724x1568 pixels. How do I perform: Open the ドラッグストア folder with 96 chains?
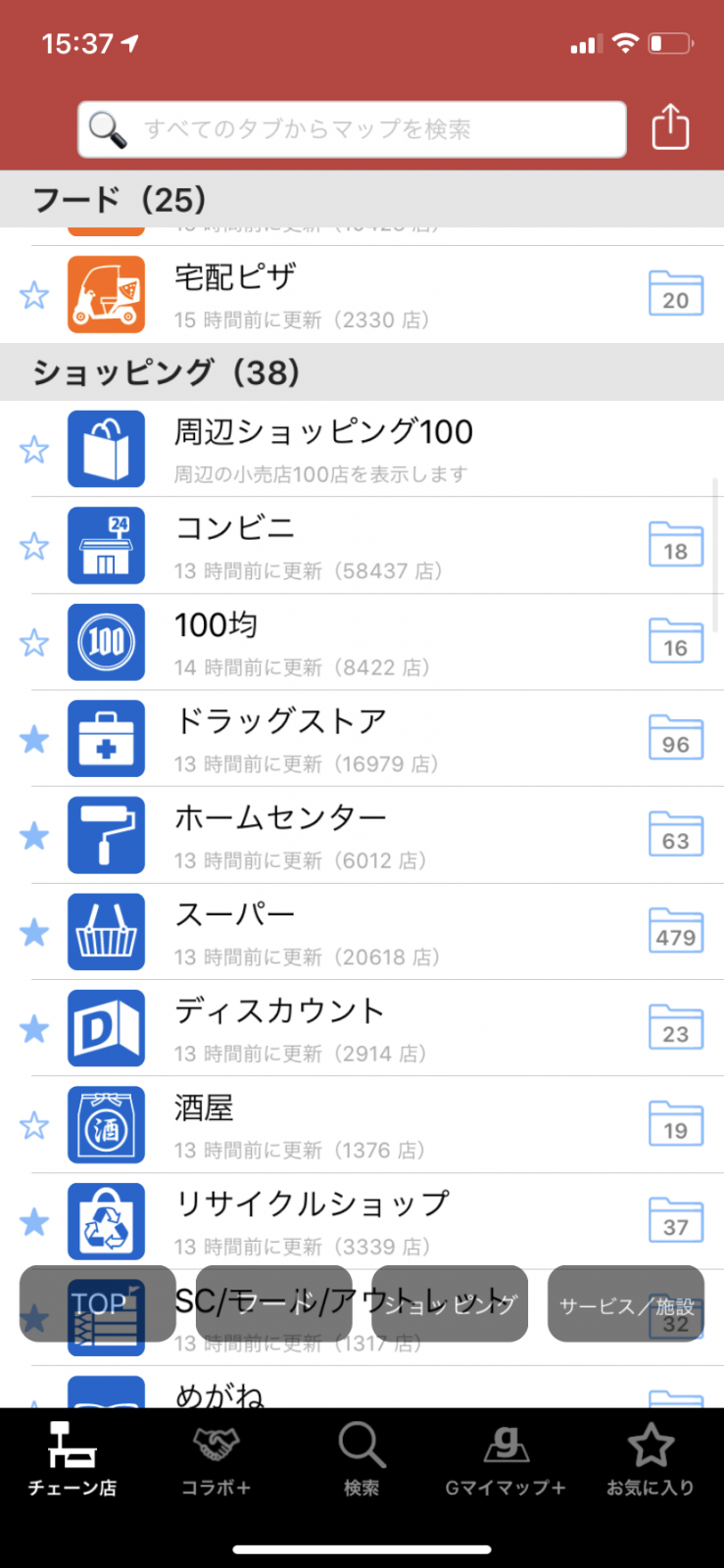675,738
